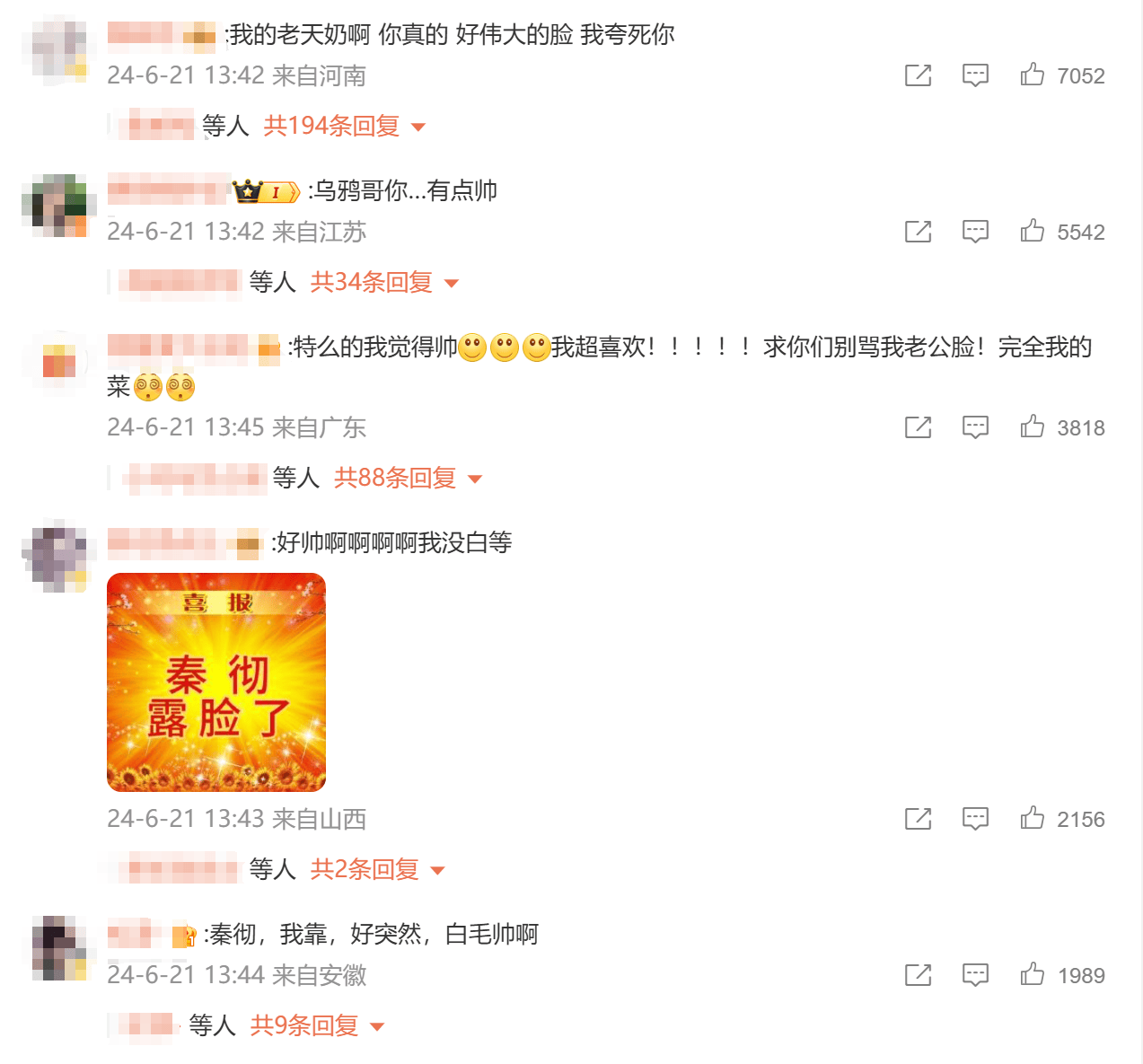Like the comment with 1989 likes

tap(1033, 975)
